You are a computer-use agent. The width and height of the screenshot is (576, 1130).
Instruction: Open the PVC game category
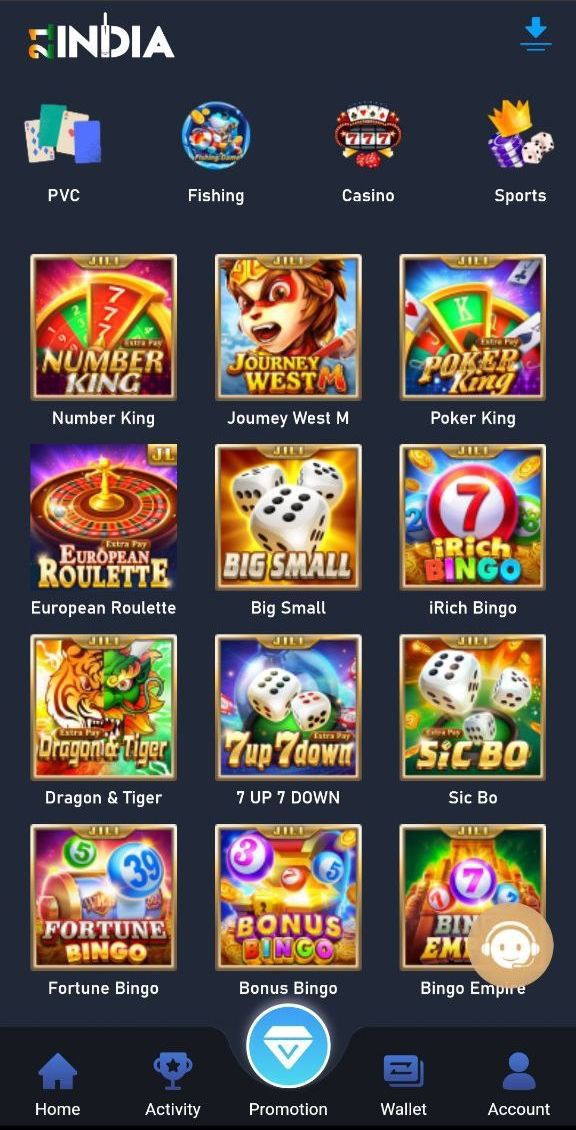point(63,153)
